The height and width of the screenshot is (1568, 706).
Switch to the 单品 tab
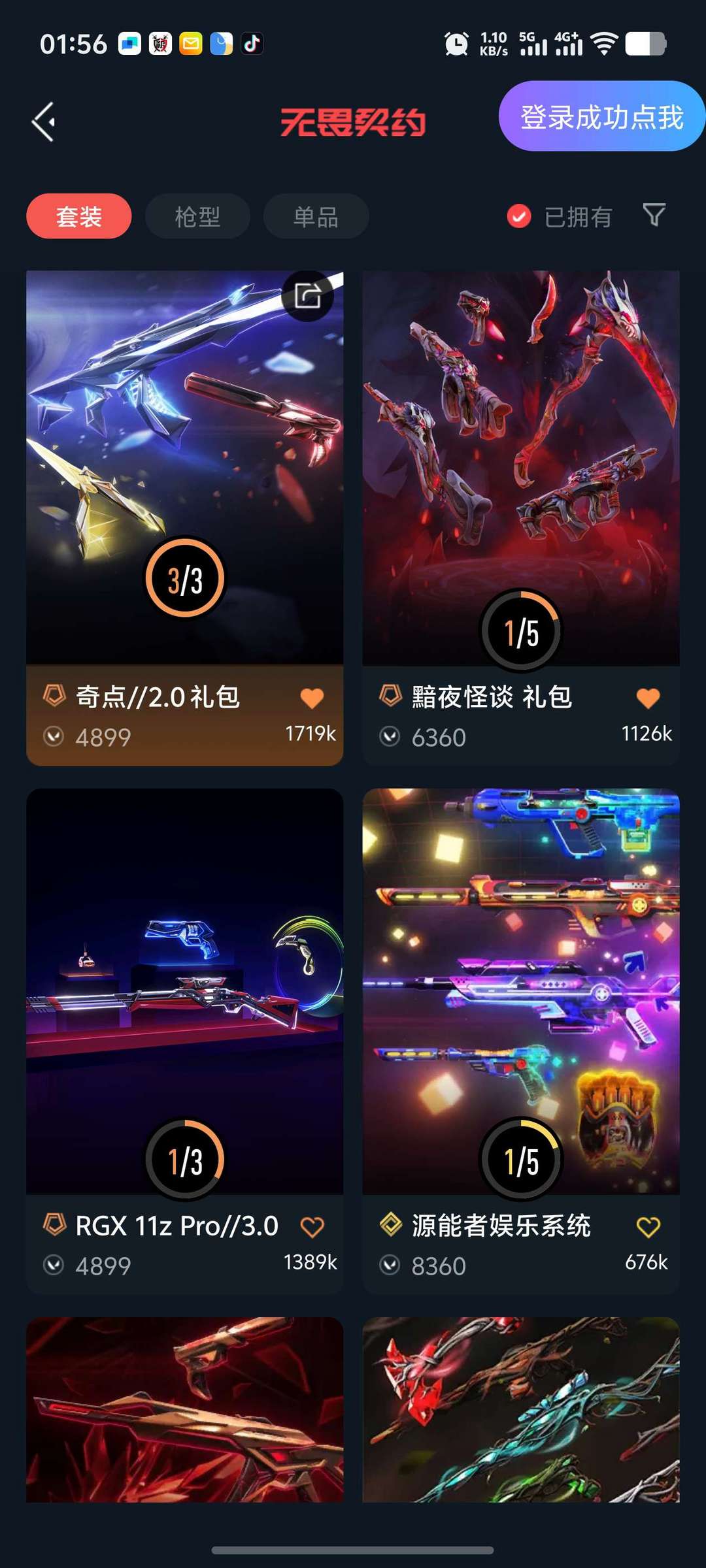tap(316, 216)
